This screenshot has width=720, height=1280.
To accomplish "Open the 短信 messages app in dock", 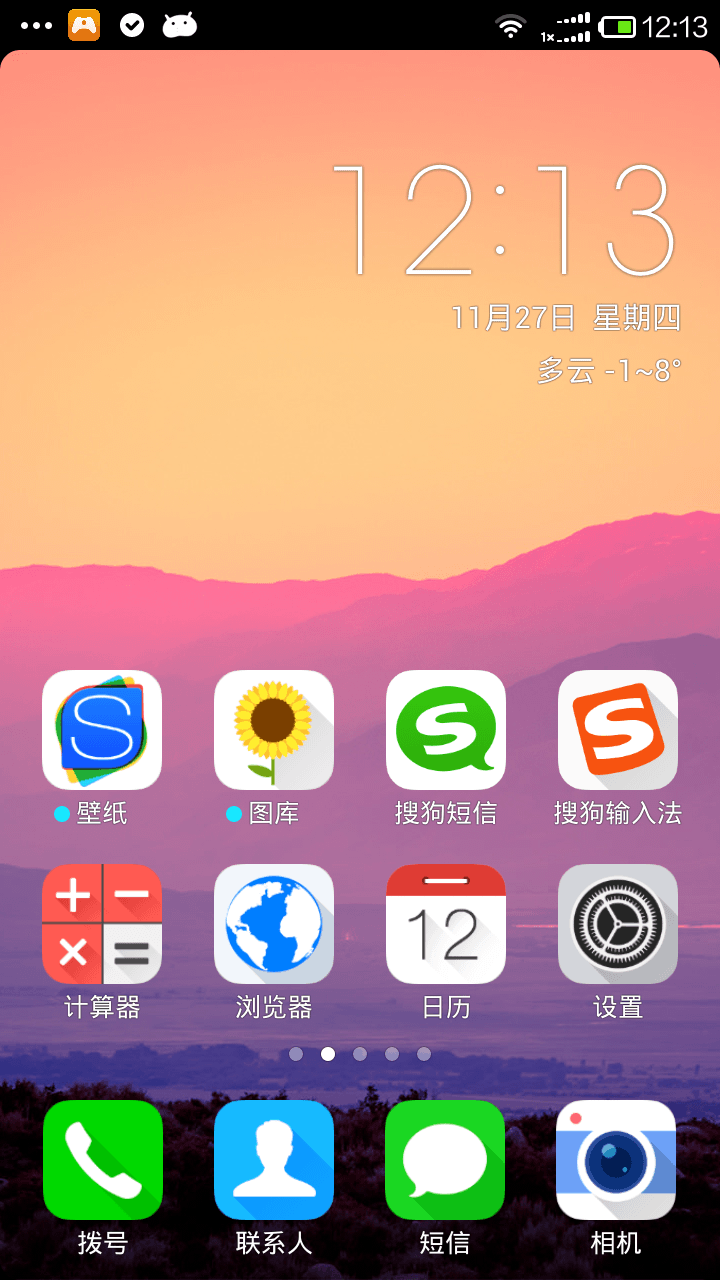I will coord(446,1160).
